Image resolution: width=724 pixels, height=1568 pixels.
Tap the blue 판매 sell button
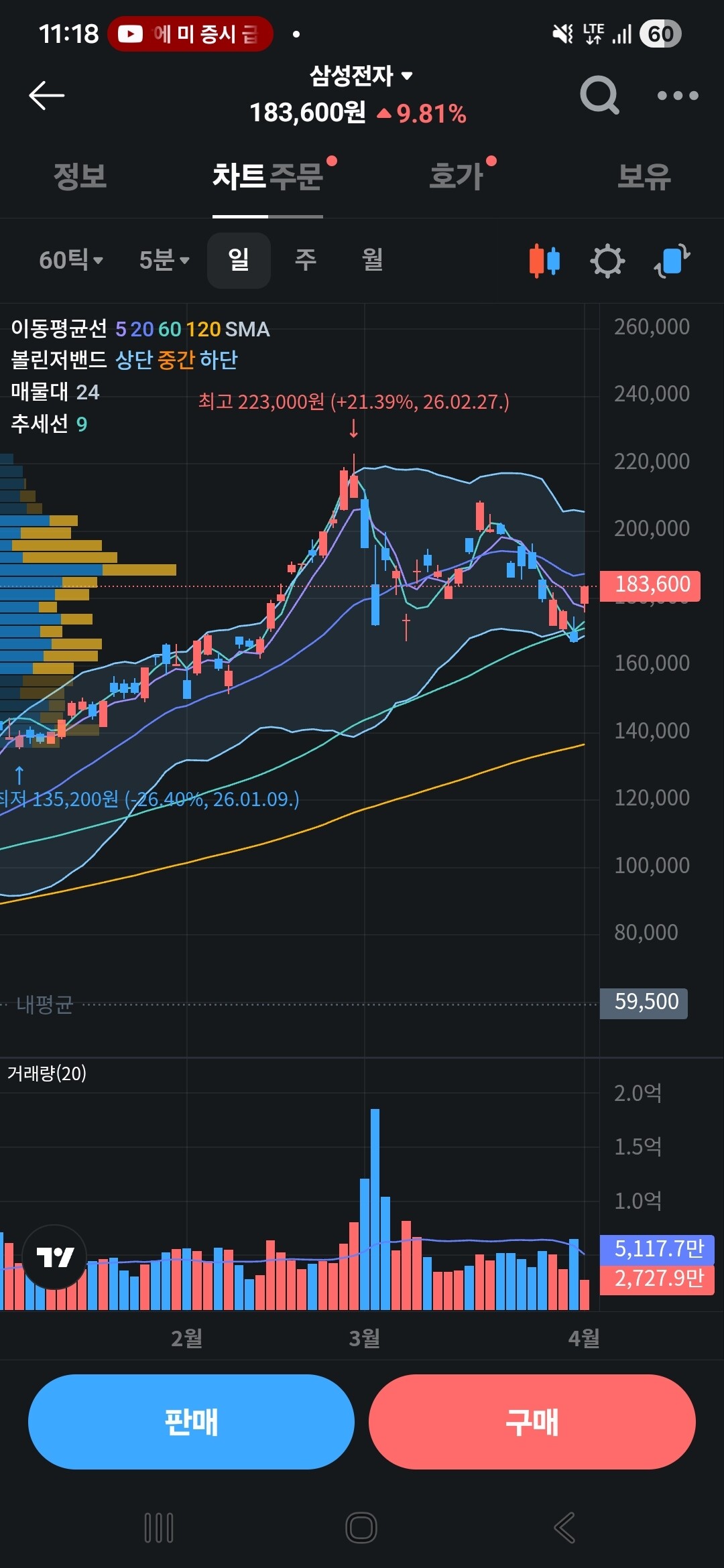tap(191, 1421)
